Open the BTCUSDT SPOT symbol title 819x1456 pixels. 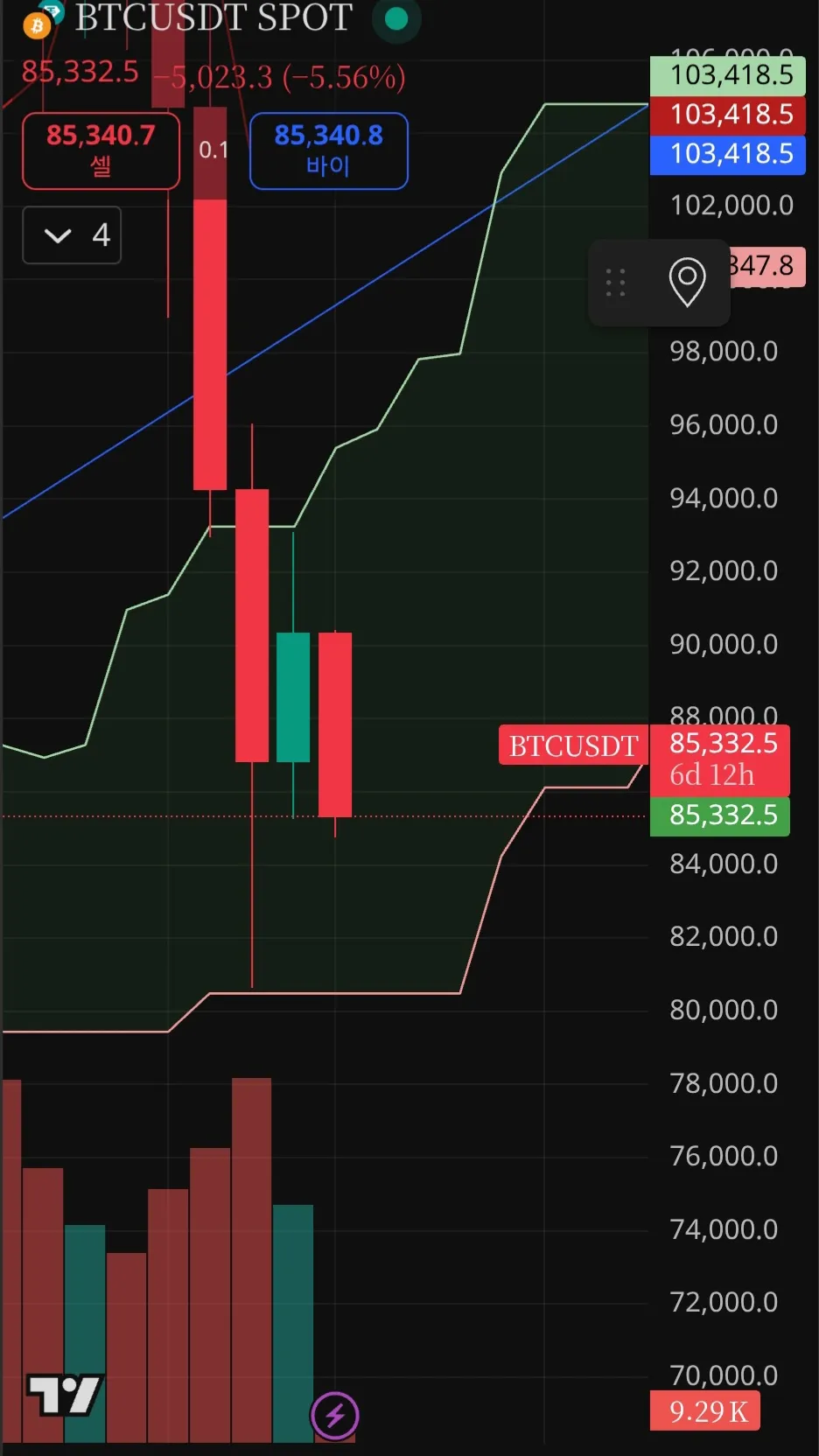pyautogui.click(x=213, y=17)
